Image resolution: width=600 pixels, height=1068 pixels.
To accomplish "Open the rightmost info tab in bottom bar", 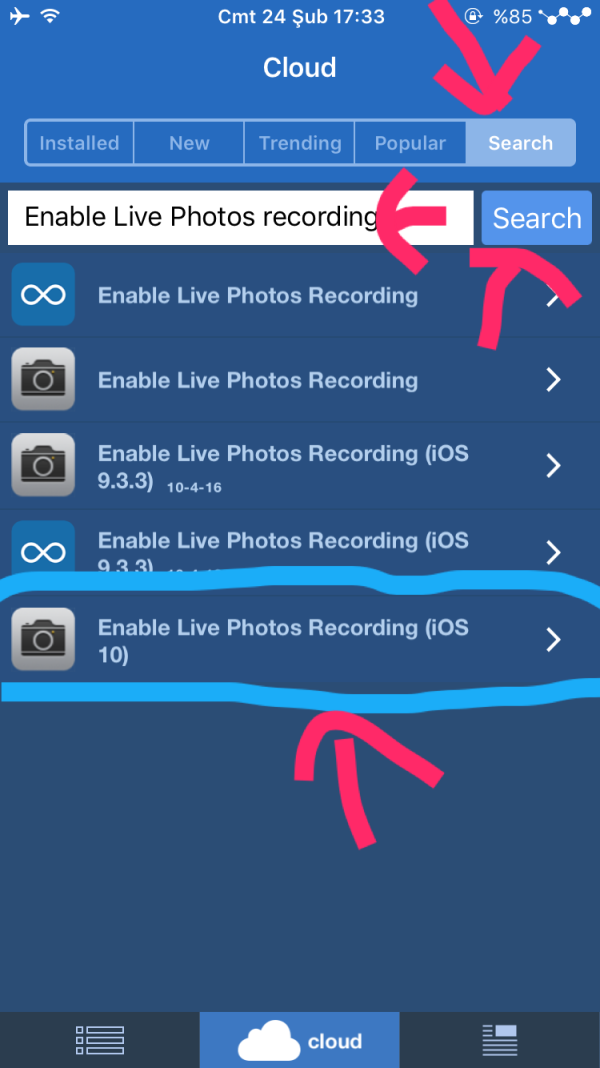I will [500, 1040].
